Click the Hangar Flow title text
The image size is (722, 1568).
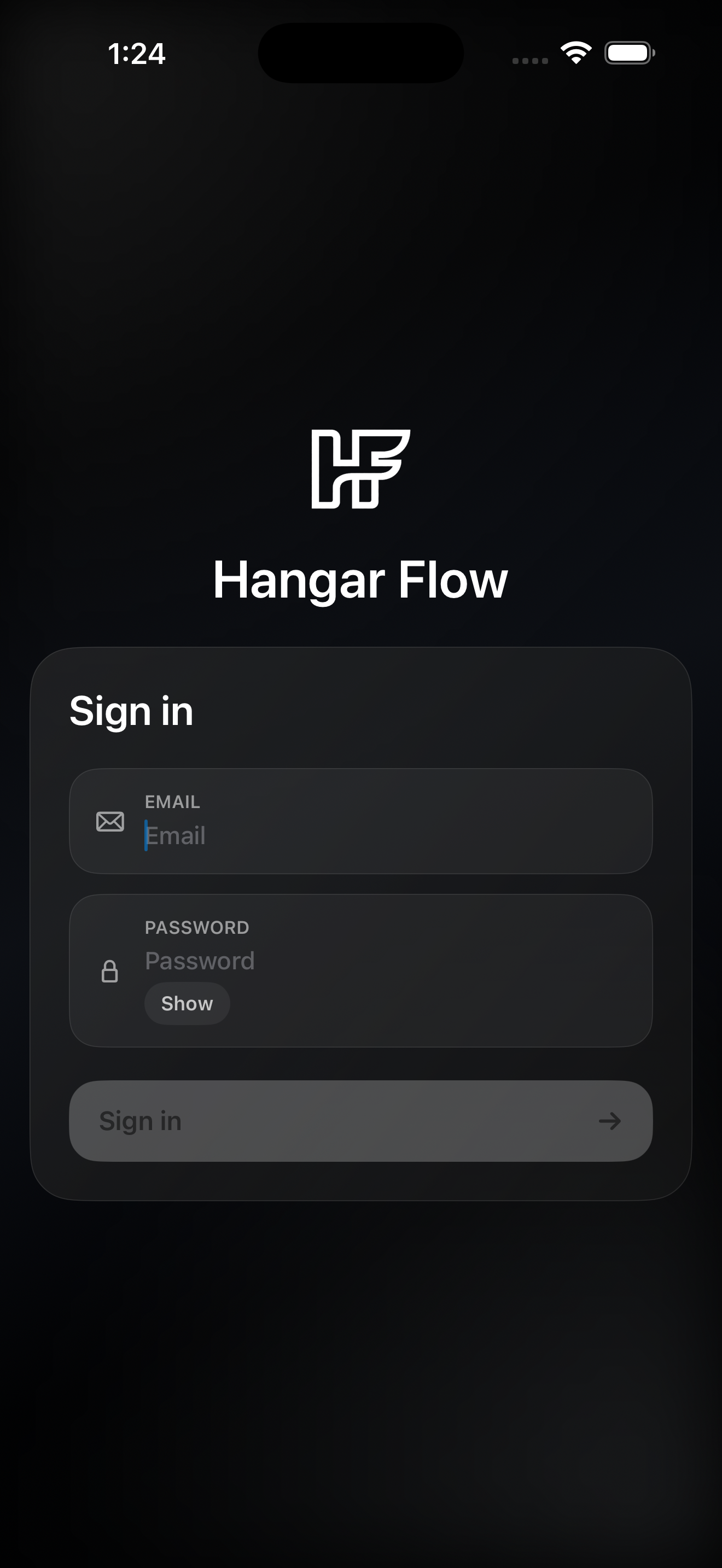pyautogui.click(x=361, y=580)
